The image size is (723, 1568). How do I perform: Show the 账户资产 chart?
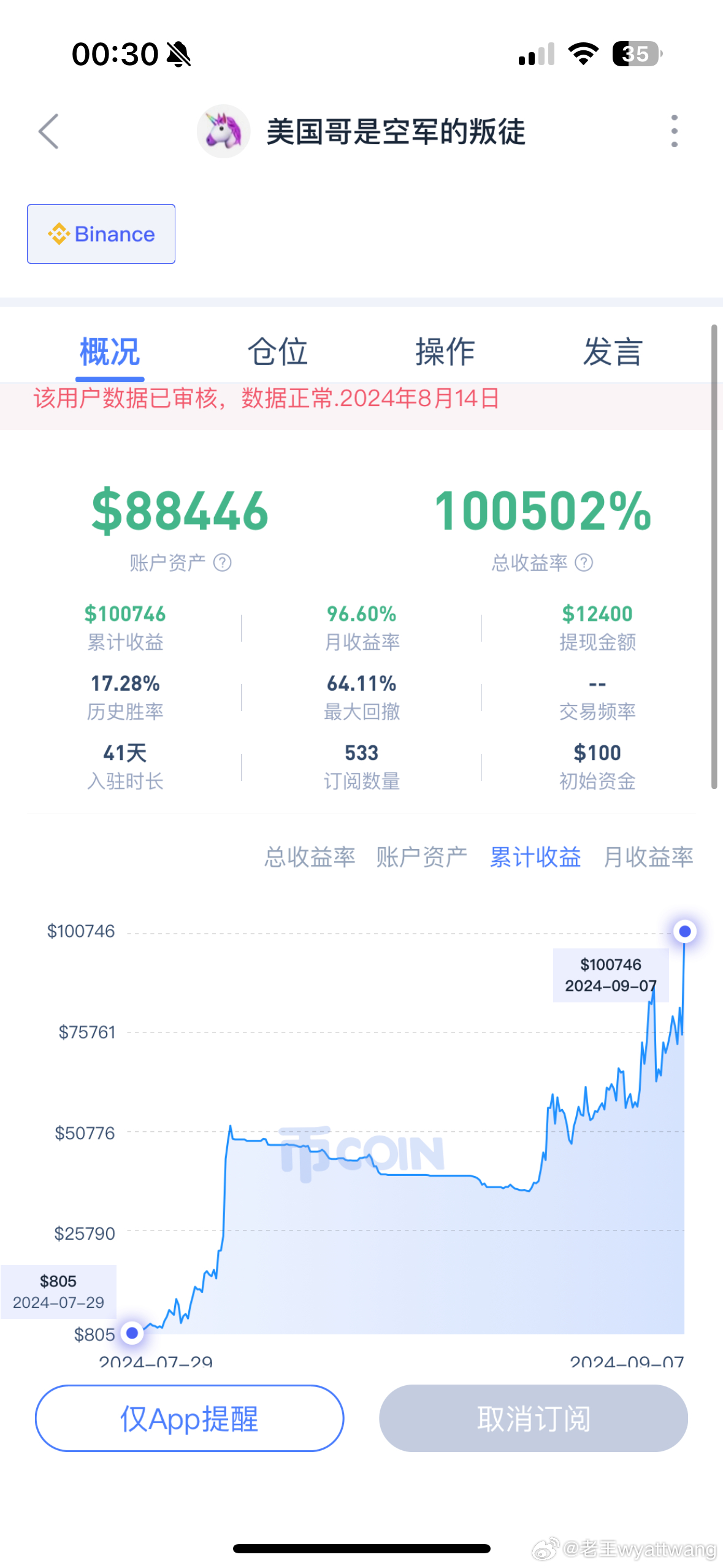coord(422,857)
